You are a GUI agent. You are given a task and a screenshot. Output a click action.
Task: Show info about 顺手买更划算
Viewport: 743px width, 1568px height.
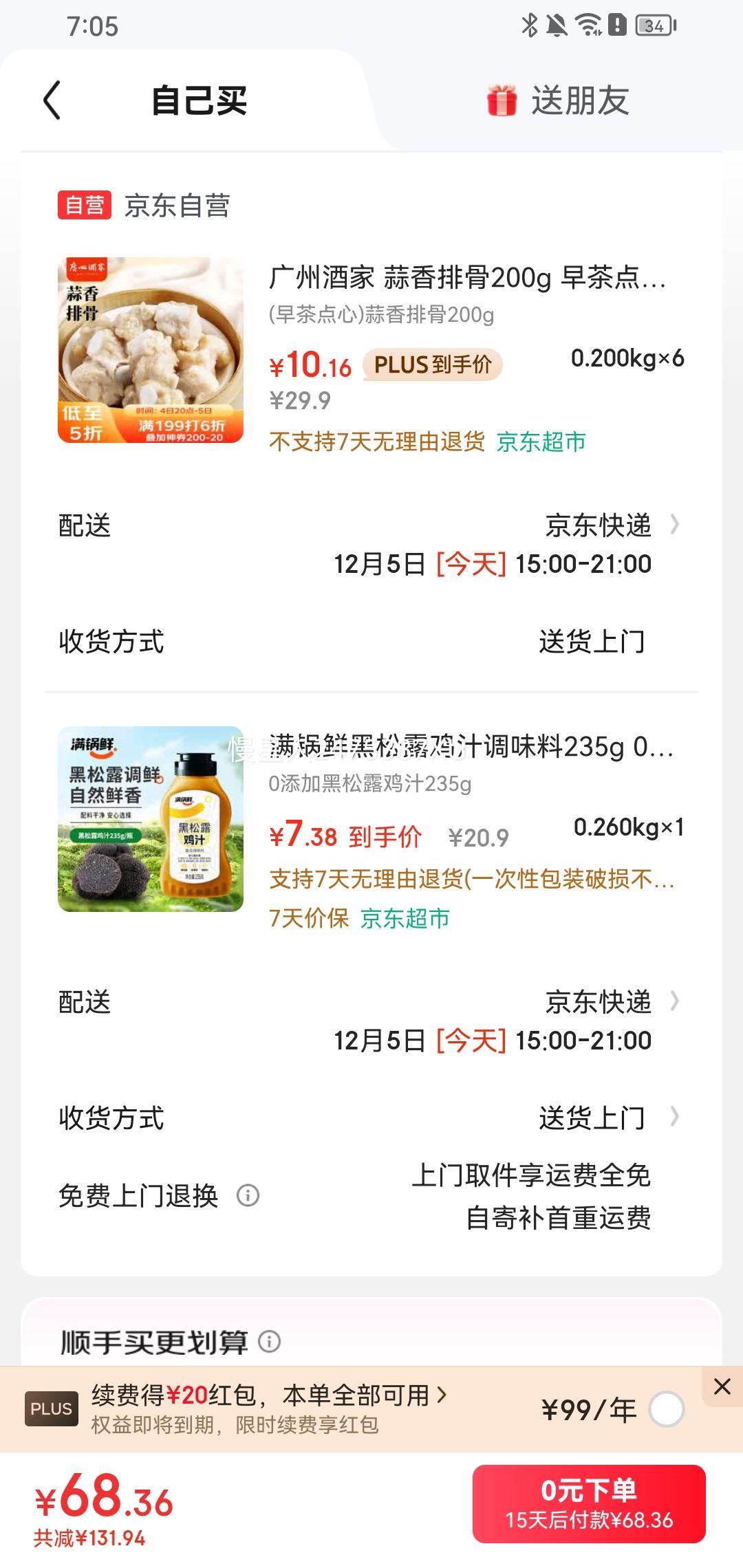tap(269, 1341)
